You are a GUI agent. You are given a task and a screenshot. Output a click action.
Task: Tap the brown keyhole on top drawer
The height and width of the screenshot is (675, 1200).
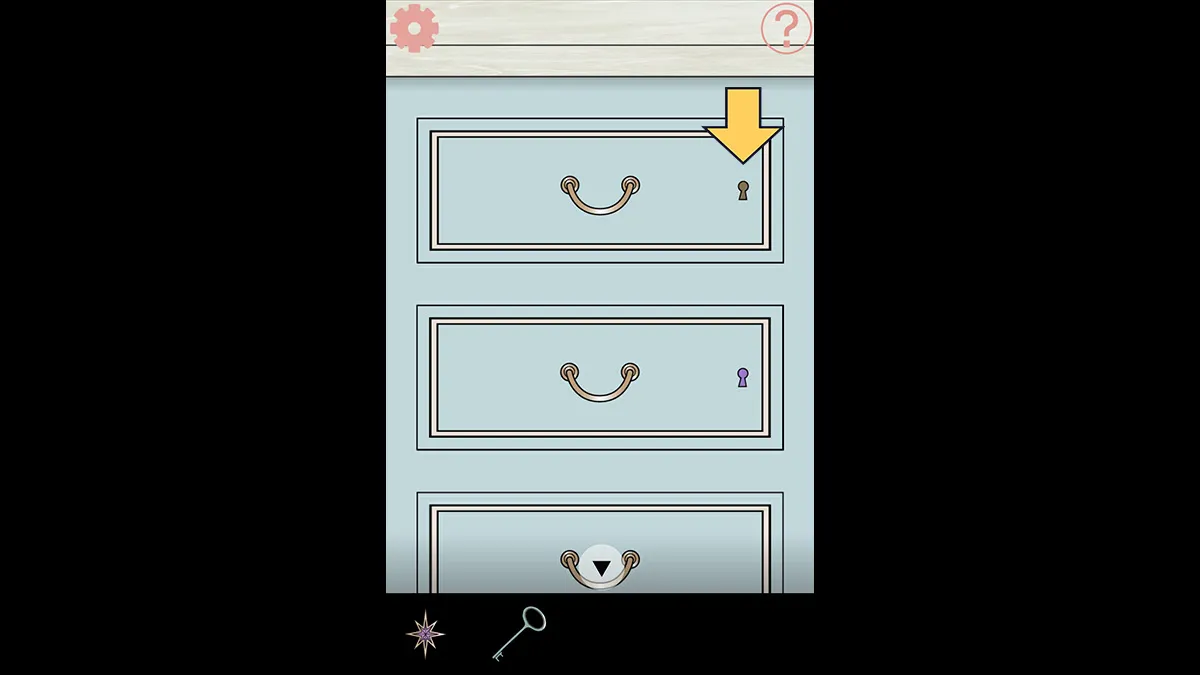tap(743, 190)
